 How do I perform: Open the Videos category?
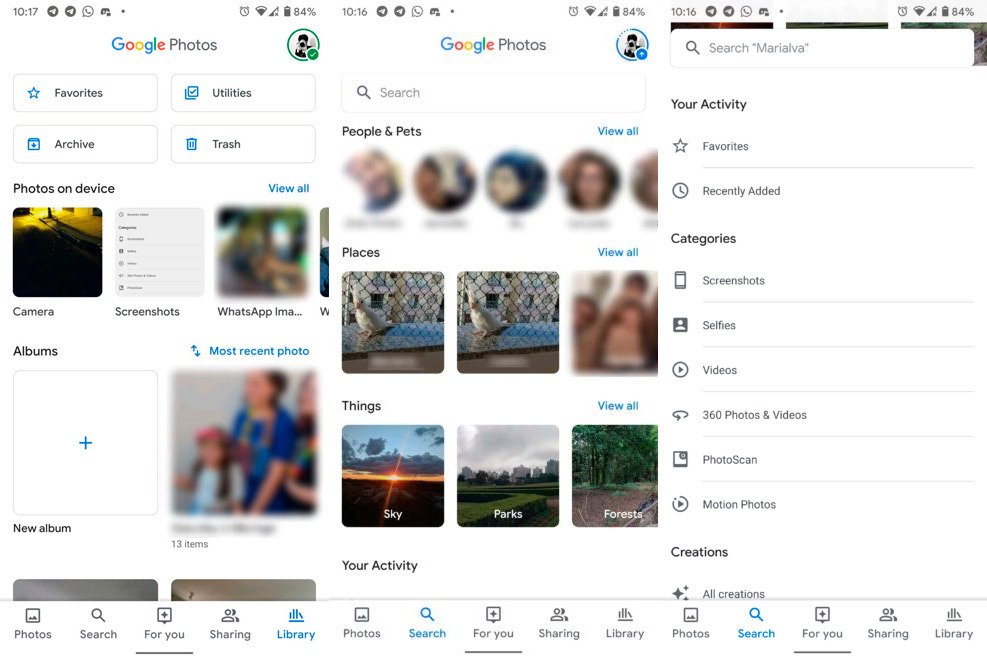point(720,370)
